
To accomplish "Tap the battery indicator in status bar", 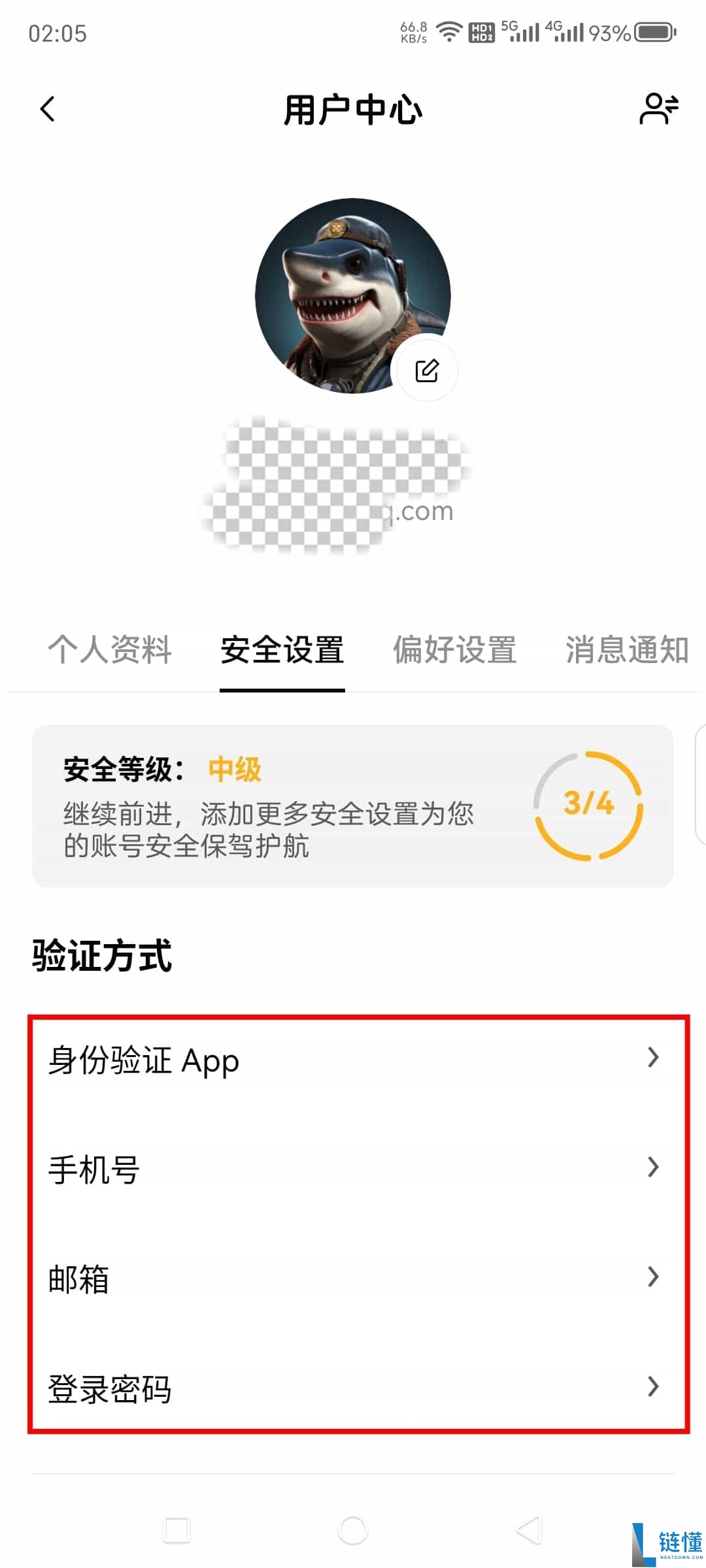I will pyautogui.click(x=650, y=29).
